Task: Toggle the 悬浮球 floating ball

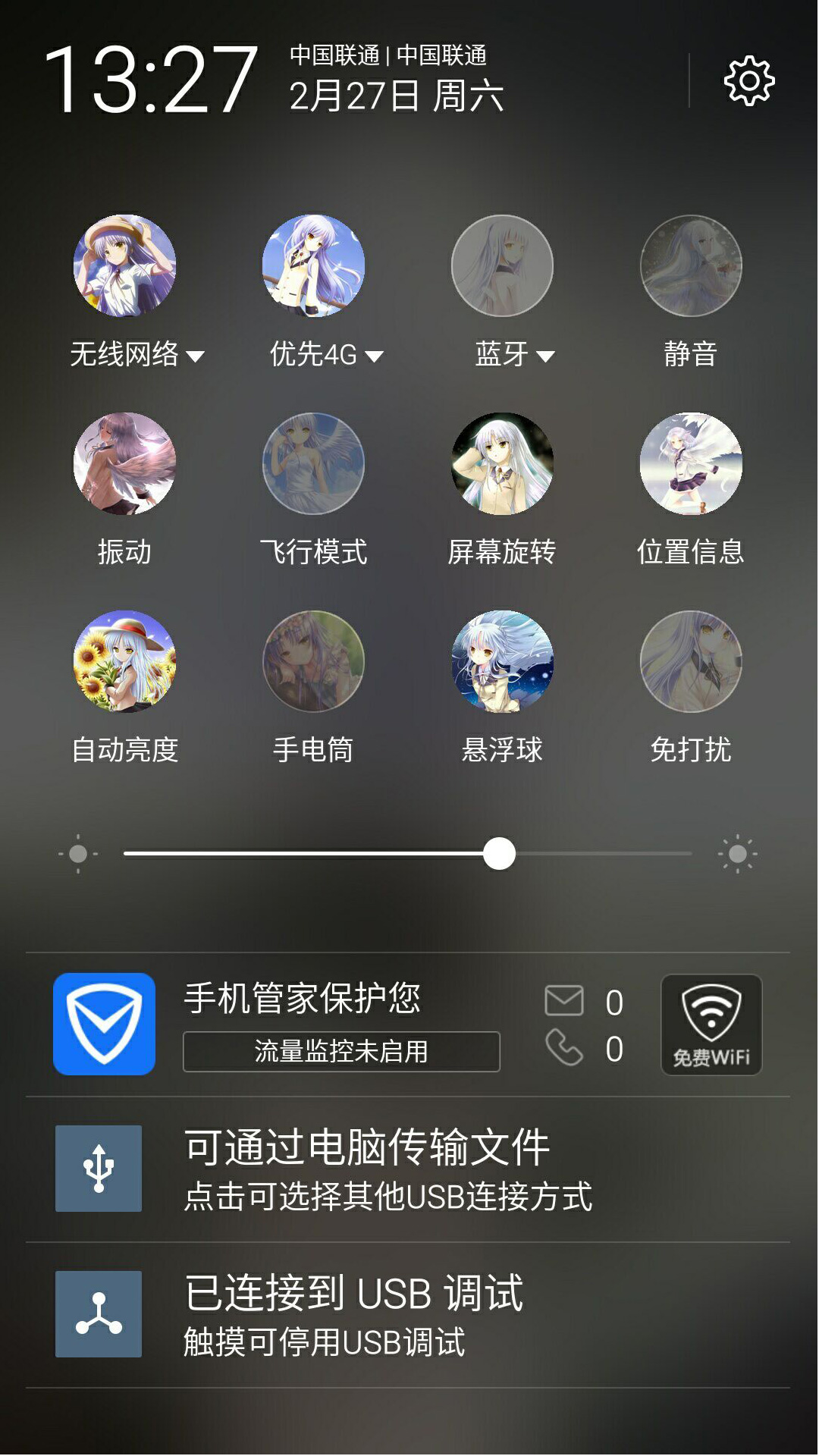Action: [502, 662]
